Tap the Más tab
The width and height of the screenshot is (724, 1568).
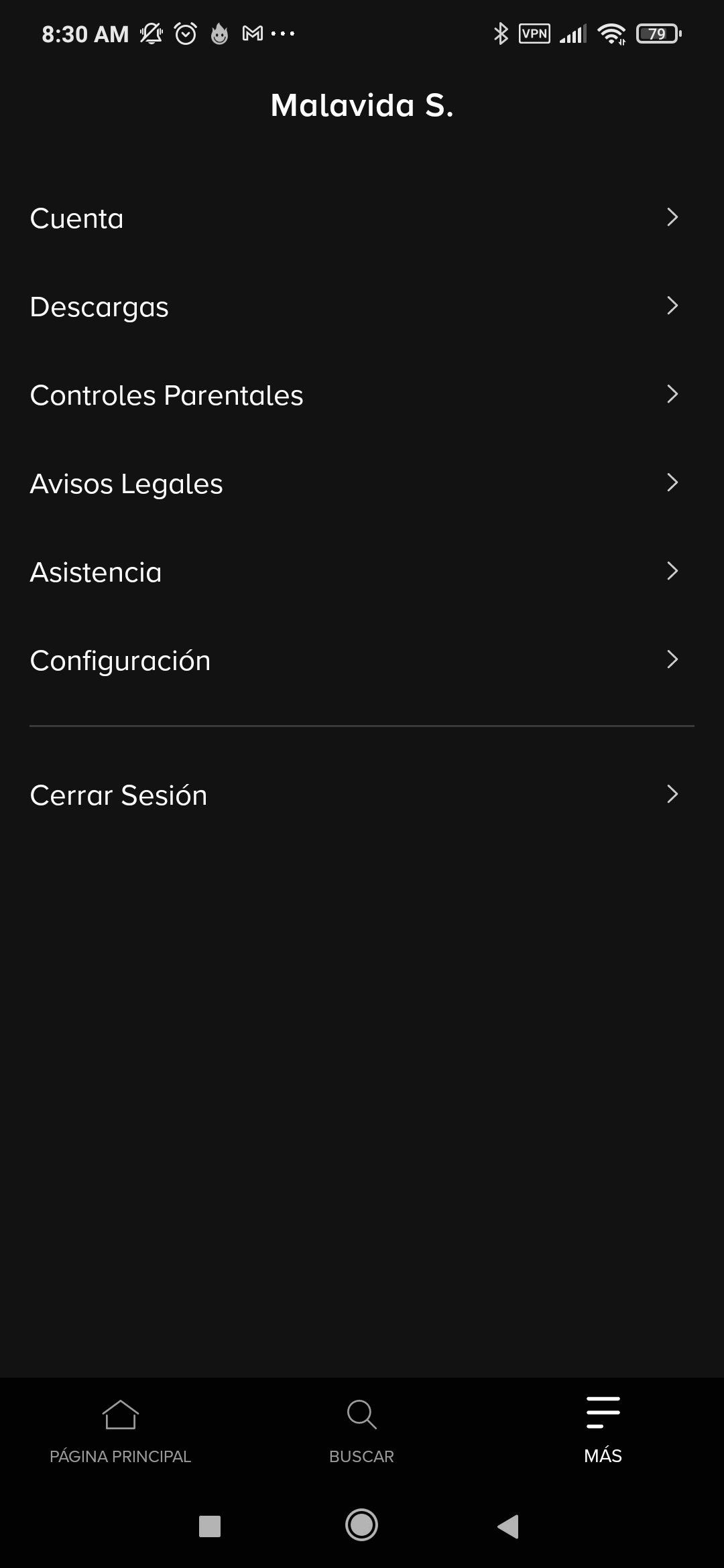[x=603, y=1431]
